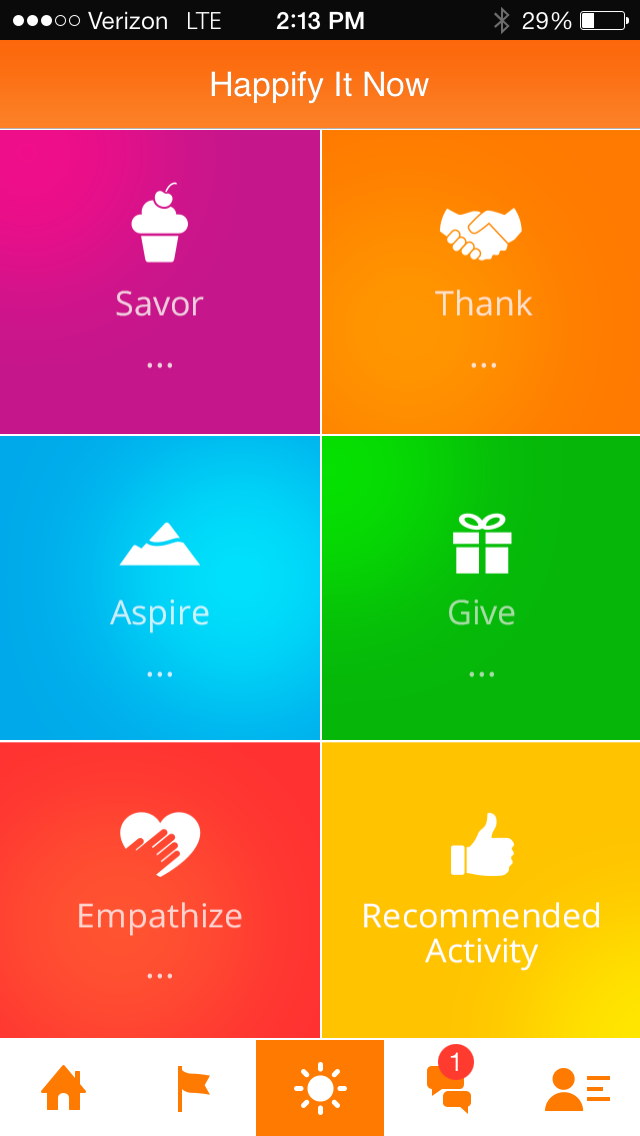Image resolution: width=640 pixels, height=1136 pixels.
Task: Open the Recommended Activity tile
Action: point(481,890)
